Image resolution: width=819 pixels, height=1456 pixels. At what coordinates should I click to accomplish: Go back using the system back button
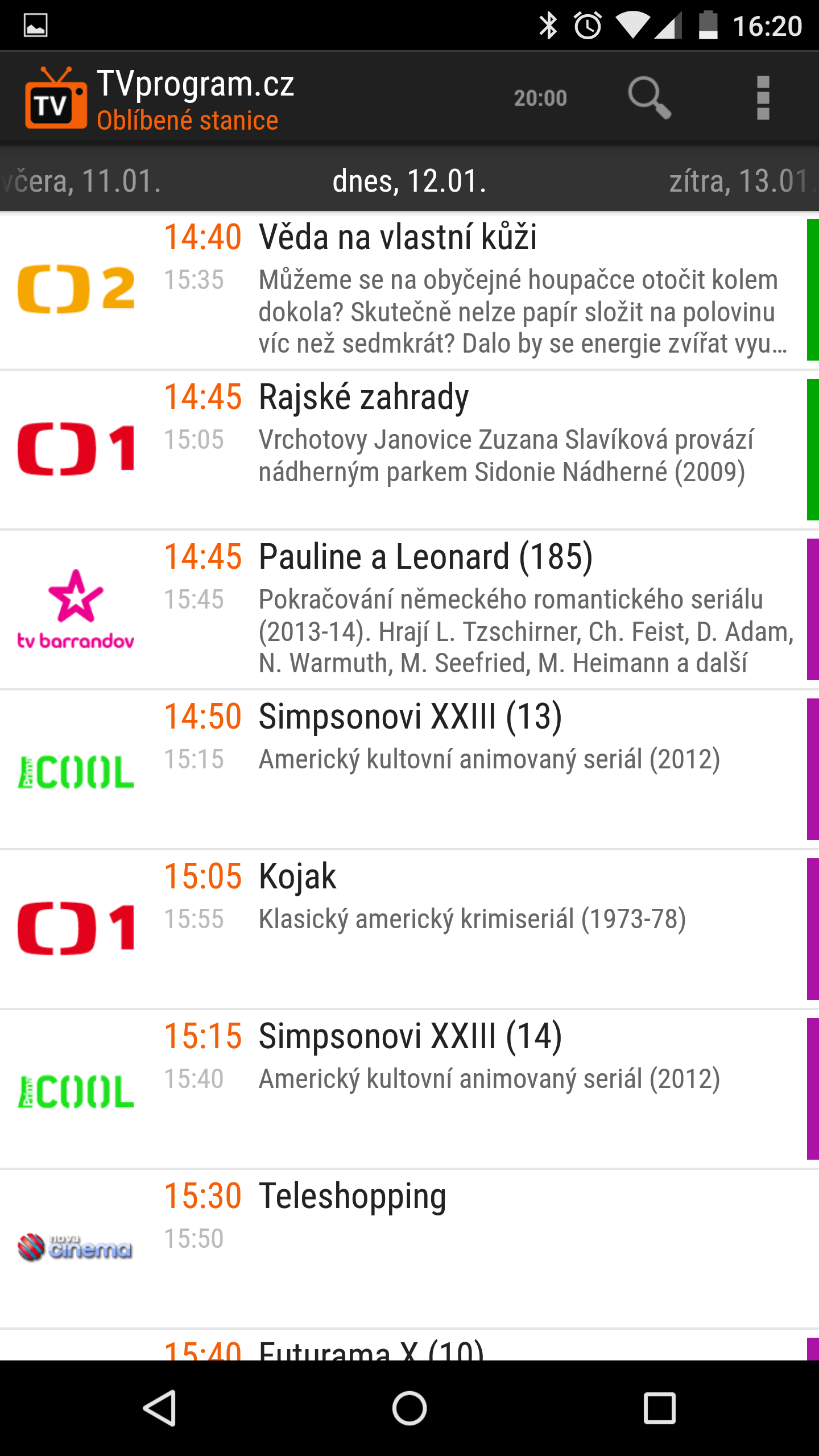pos(159,1408)
